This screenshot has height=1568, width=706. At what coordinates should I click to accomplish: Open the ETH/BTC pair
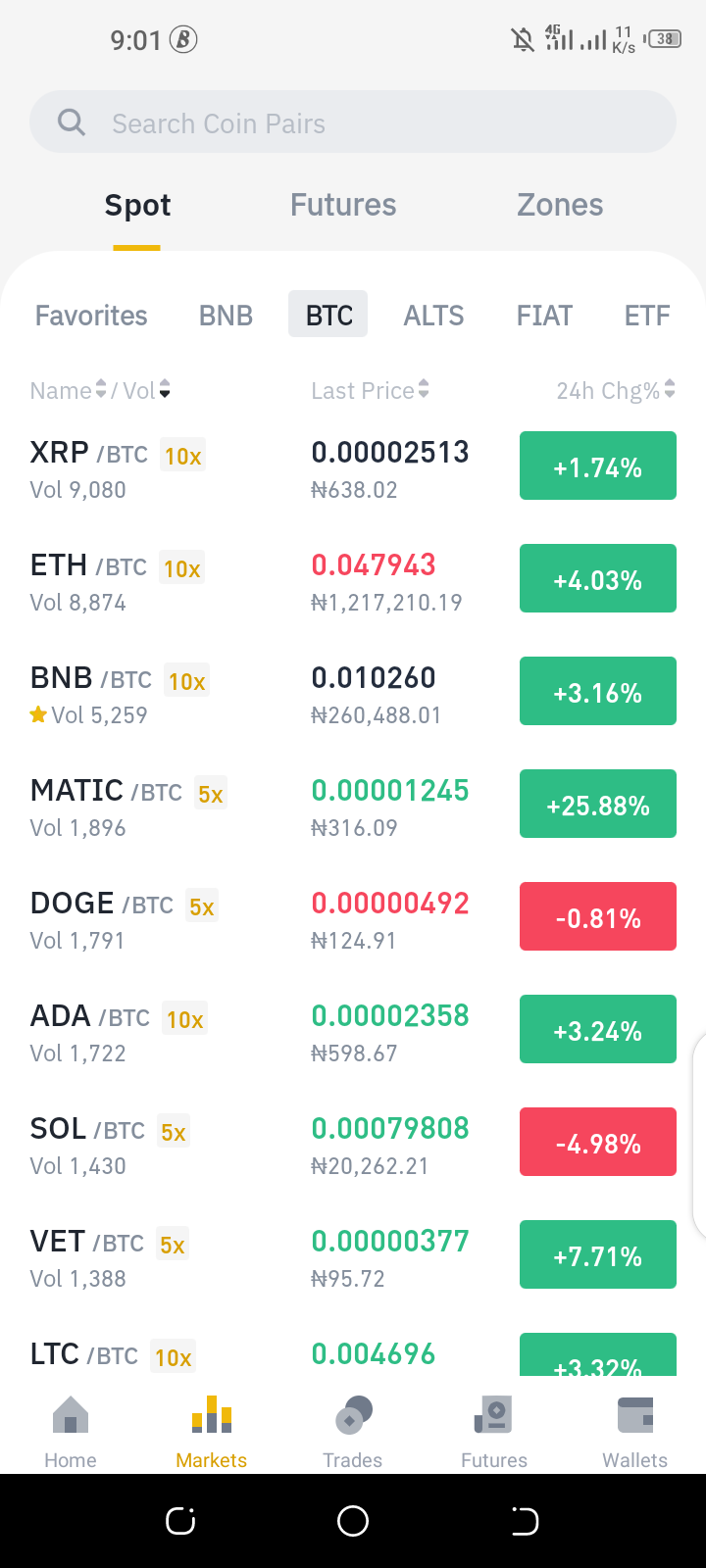pos(353,581)
